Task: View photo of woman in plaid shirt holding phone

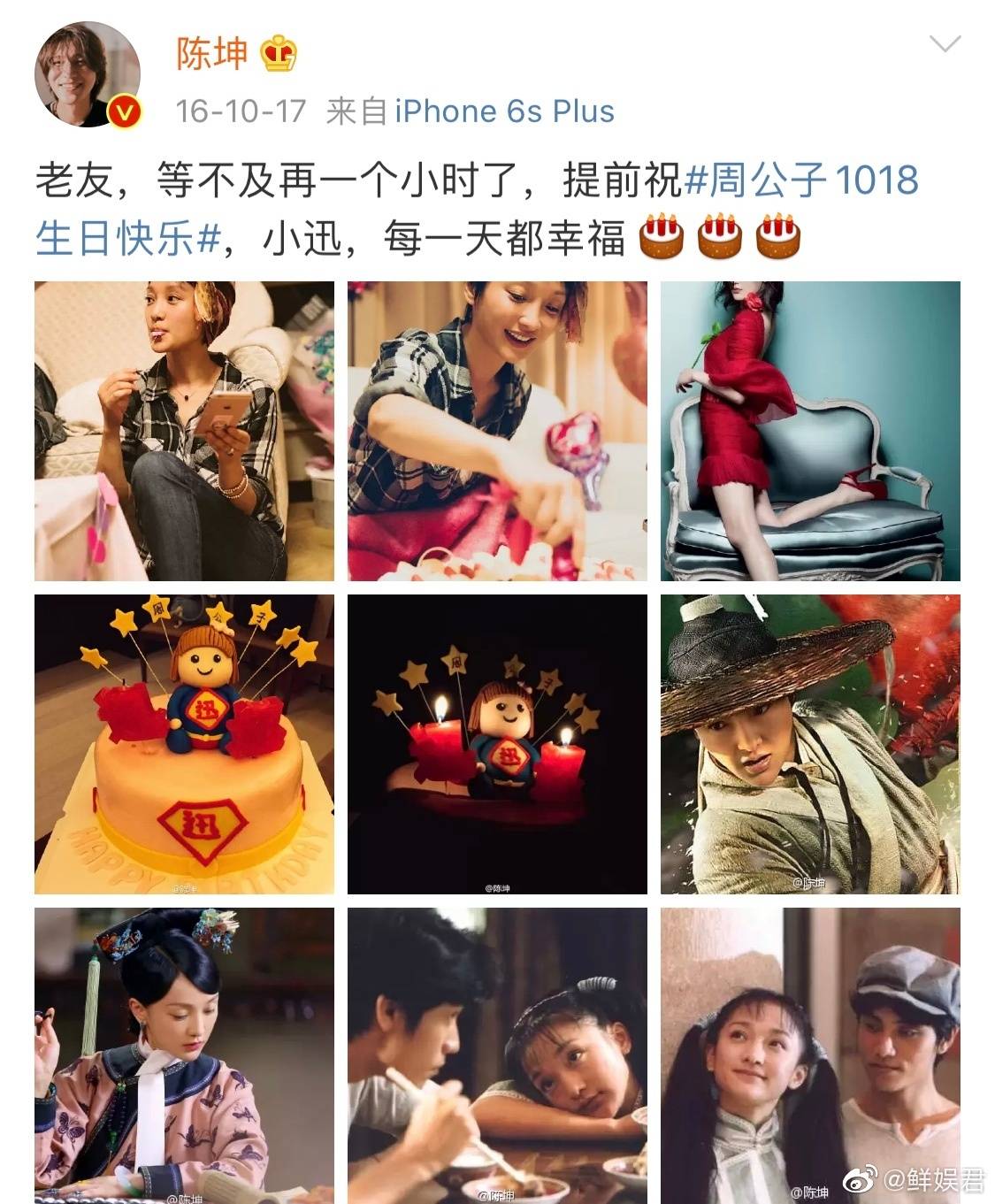Action: point(184,431)
